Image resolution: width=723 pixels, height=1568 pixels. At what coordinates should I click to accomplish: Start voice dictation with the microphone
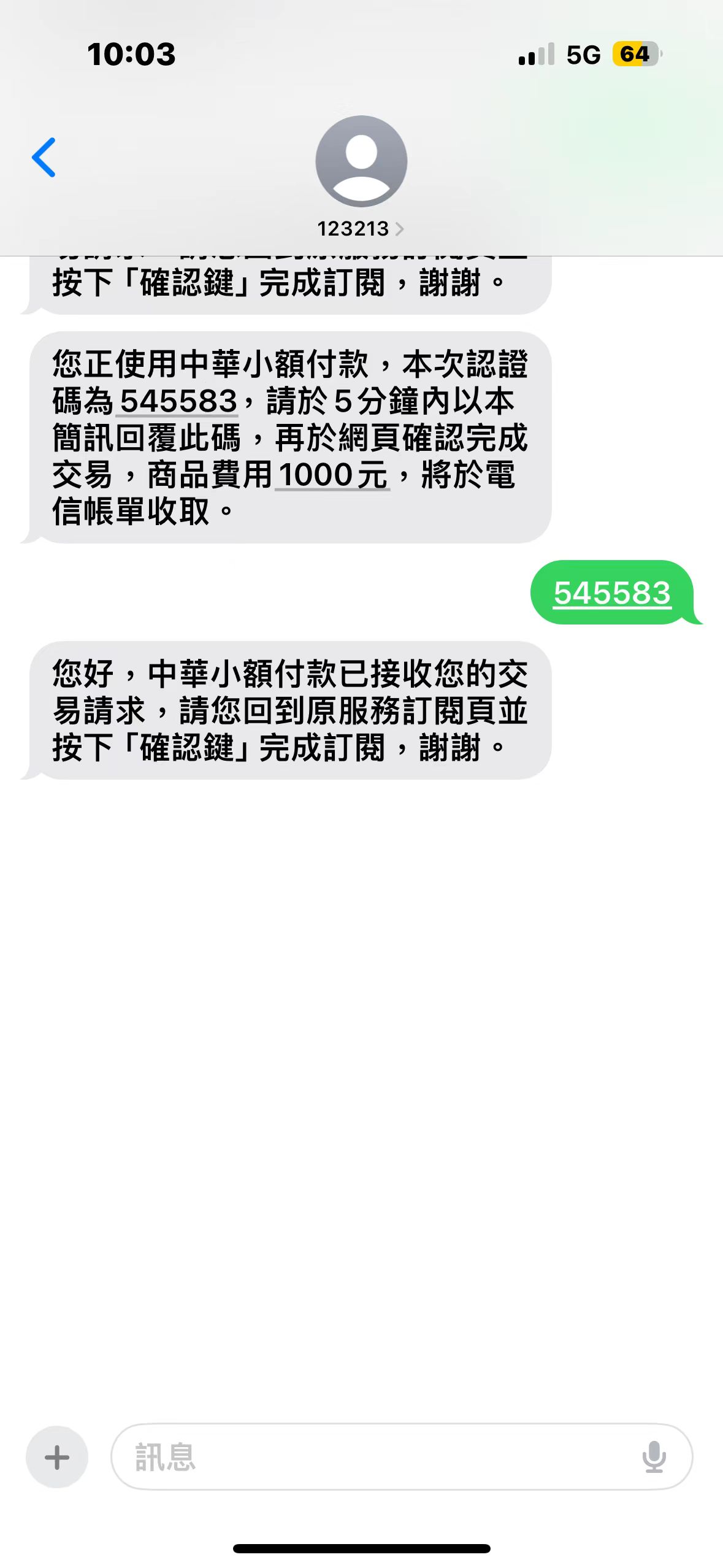654,1457
